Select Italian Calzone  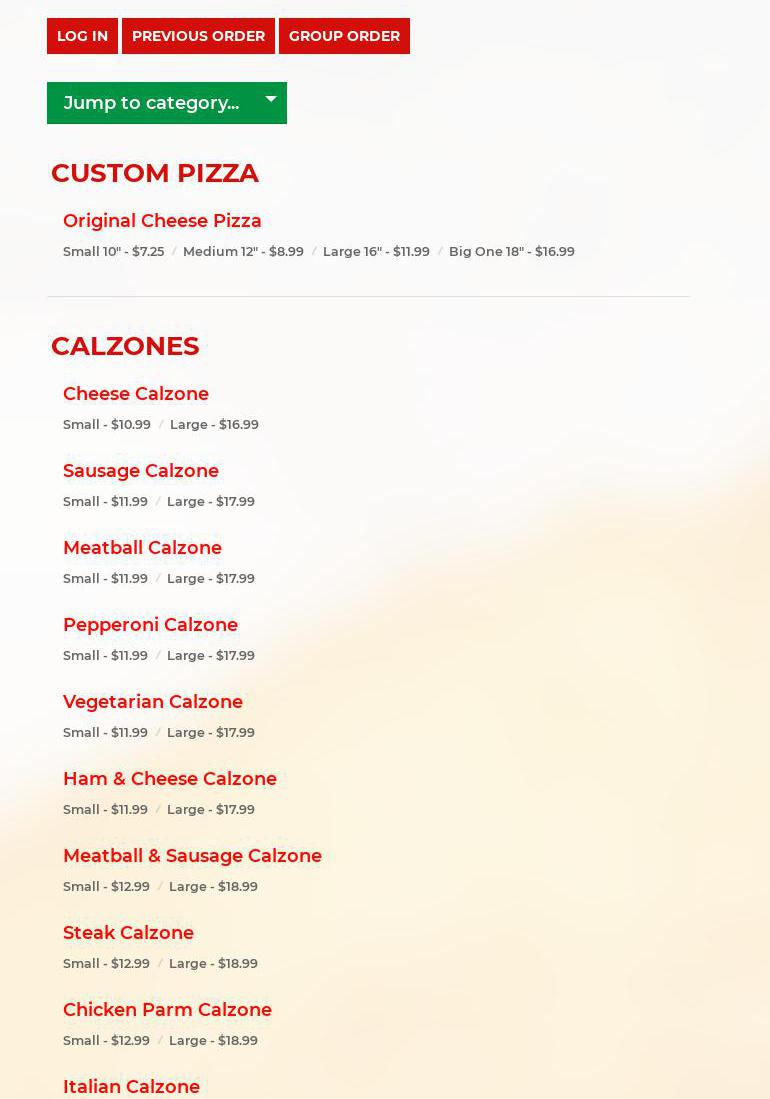[x=131, y=1087]
